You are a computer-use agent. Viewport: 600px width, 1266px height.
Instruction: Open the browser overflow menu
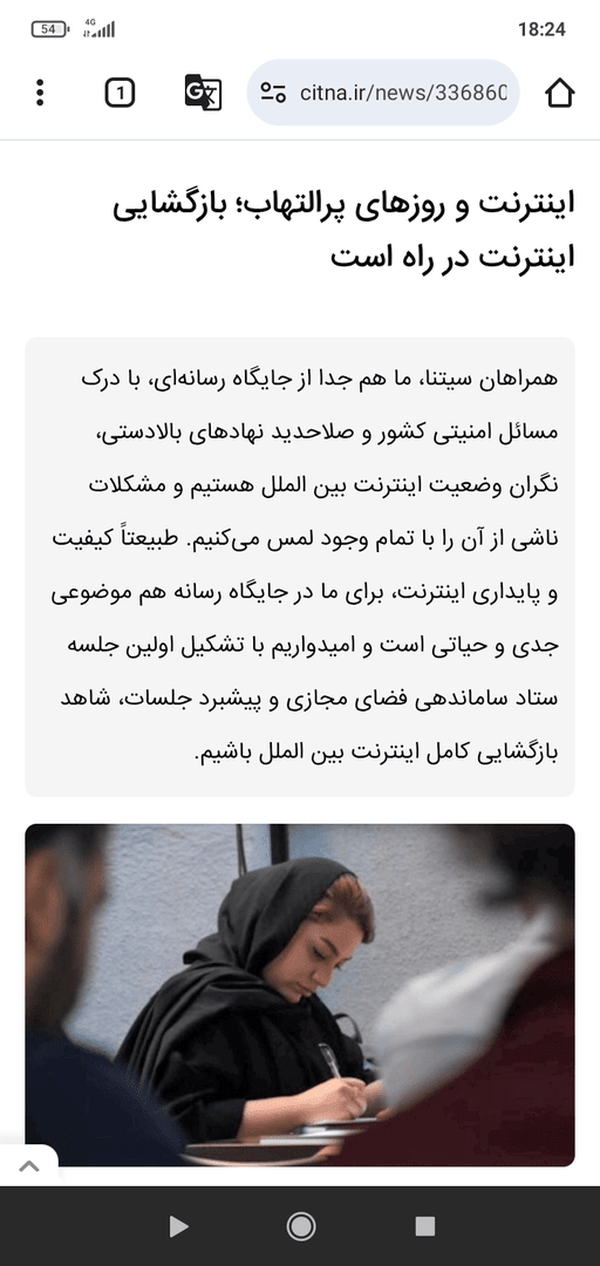pyautogui.click(x=40, y=93)
